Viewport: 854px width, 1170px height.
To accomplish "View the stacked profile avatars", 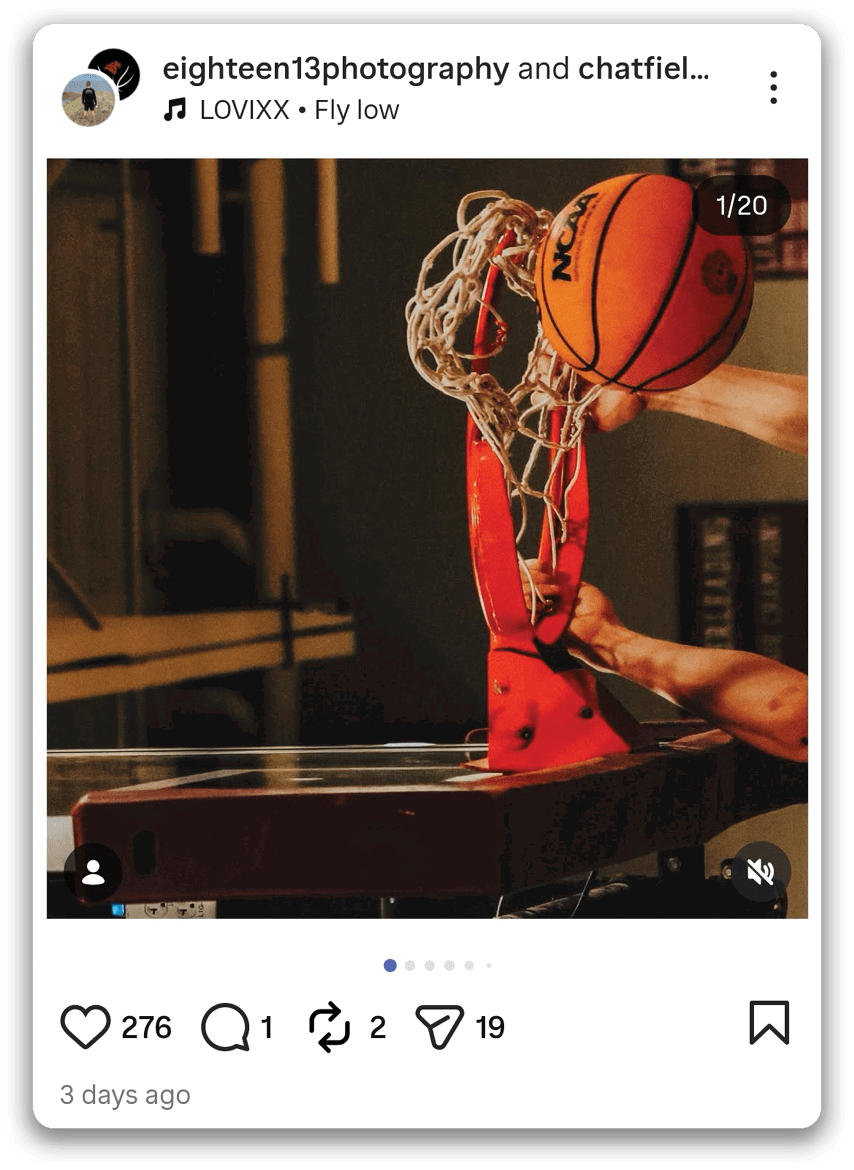I will [100, 87].
